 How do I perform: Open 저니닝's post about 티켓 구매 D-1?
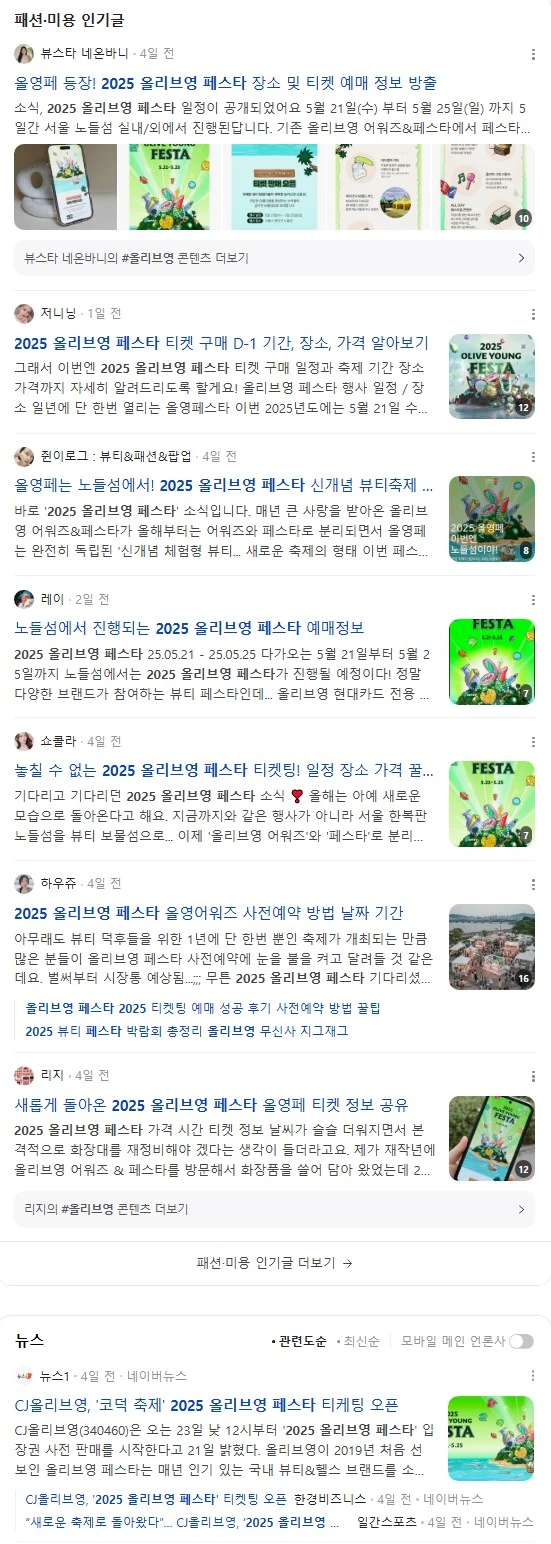click(x=221, y=342)
